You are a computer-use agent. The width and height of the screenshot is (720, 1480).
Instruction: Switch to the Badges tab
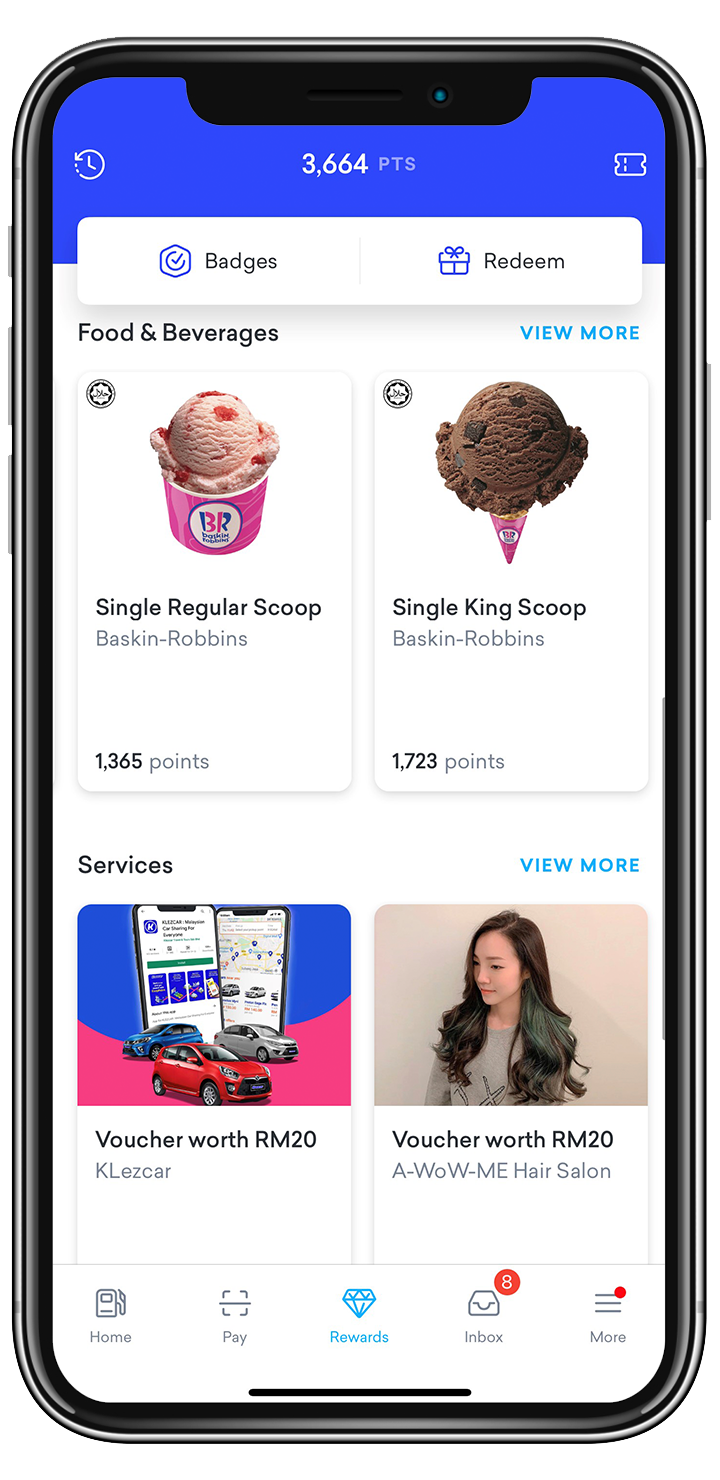point(218,260)
